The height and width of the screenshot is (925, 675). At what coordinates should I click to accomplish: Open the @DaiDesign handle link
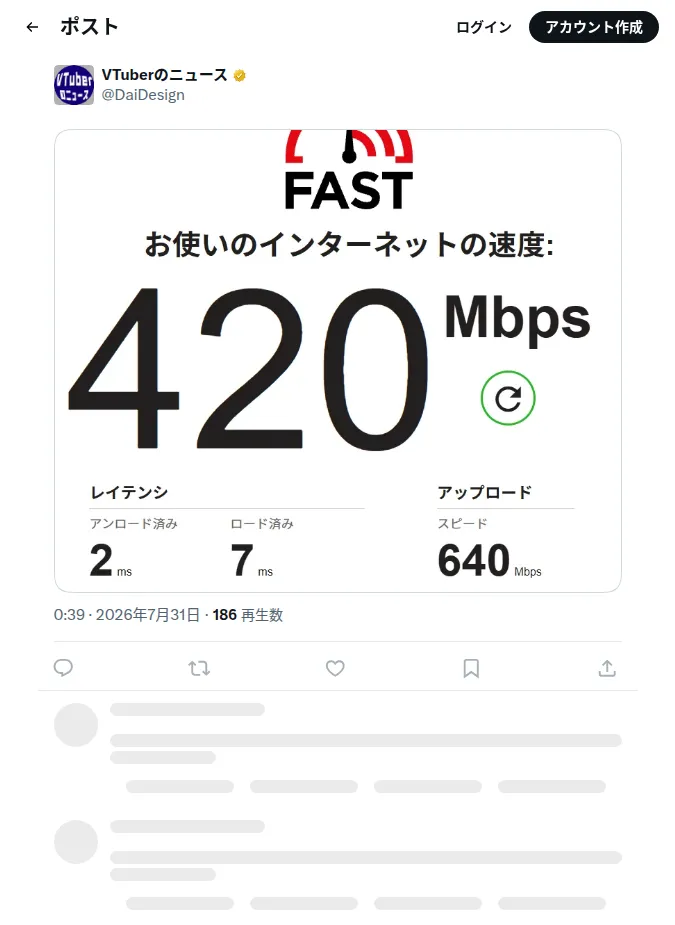(143, 95)
